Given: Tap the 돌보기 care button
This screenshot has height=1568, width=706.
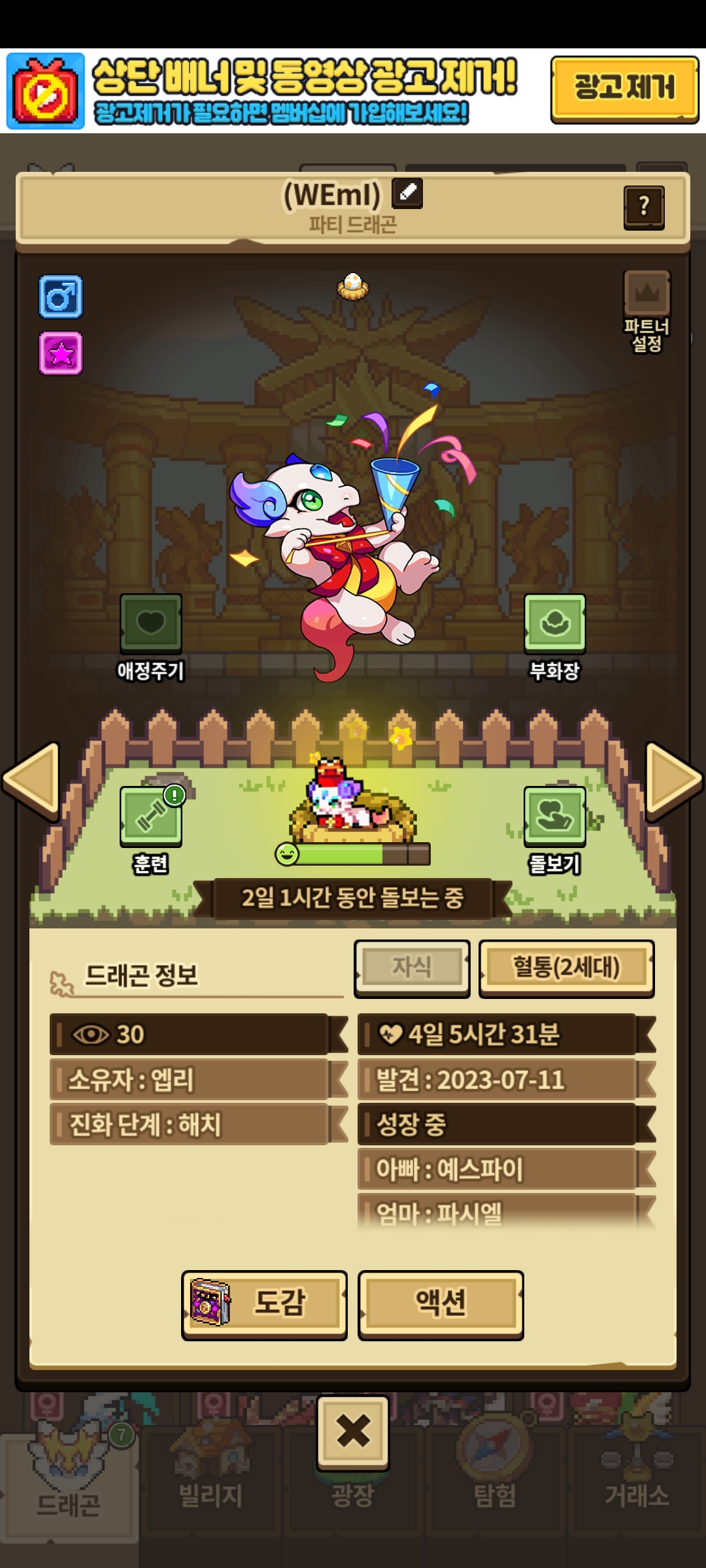Looking at the screenshot, I should pos(554,817).
